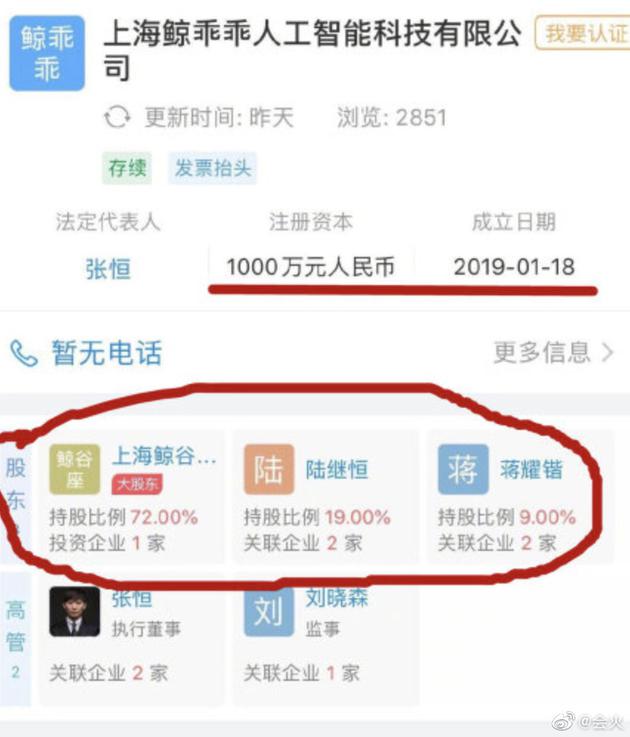Open the 发票抬头 chip
The height and width of the screenshot is (737, 630).
click(x=213, y=168)
